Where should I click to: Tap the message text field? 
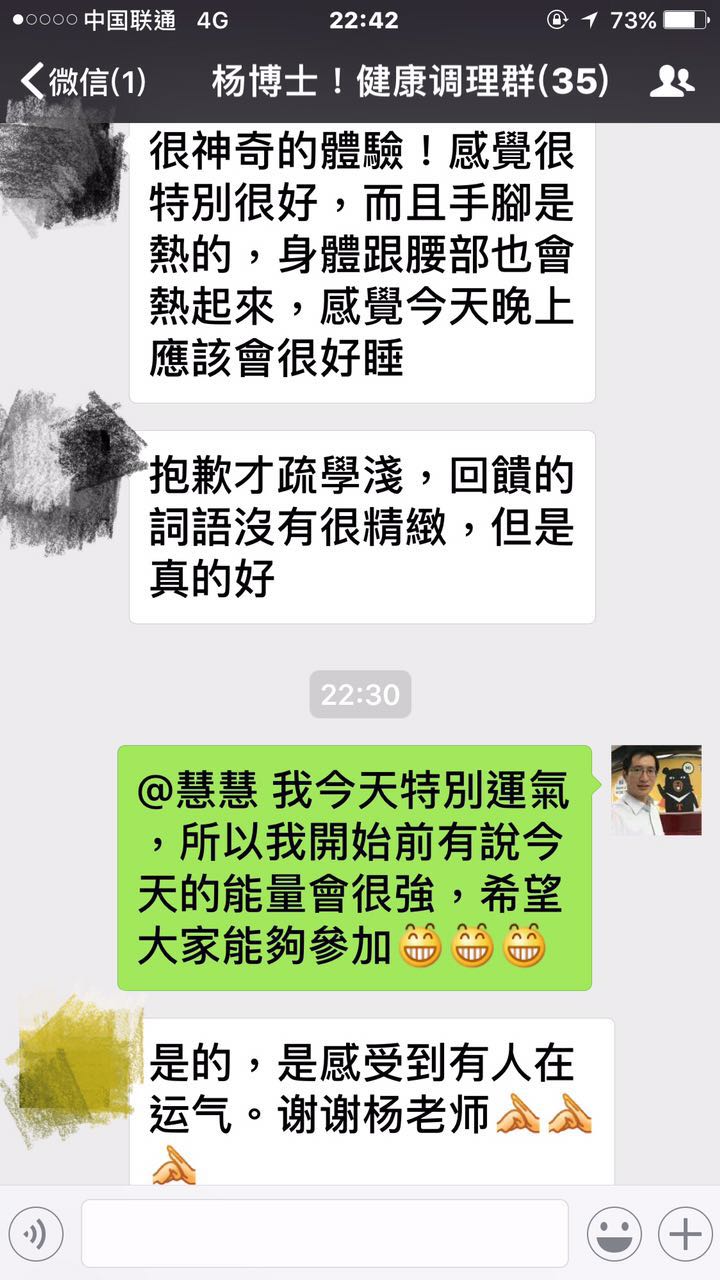coord(325,1233)
